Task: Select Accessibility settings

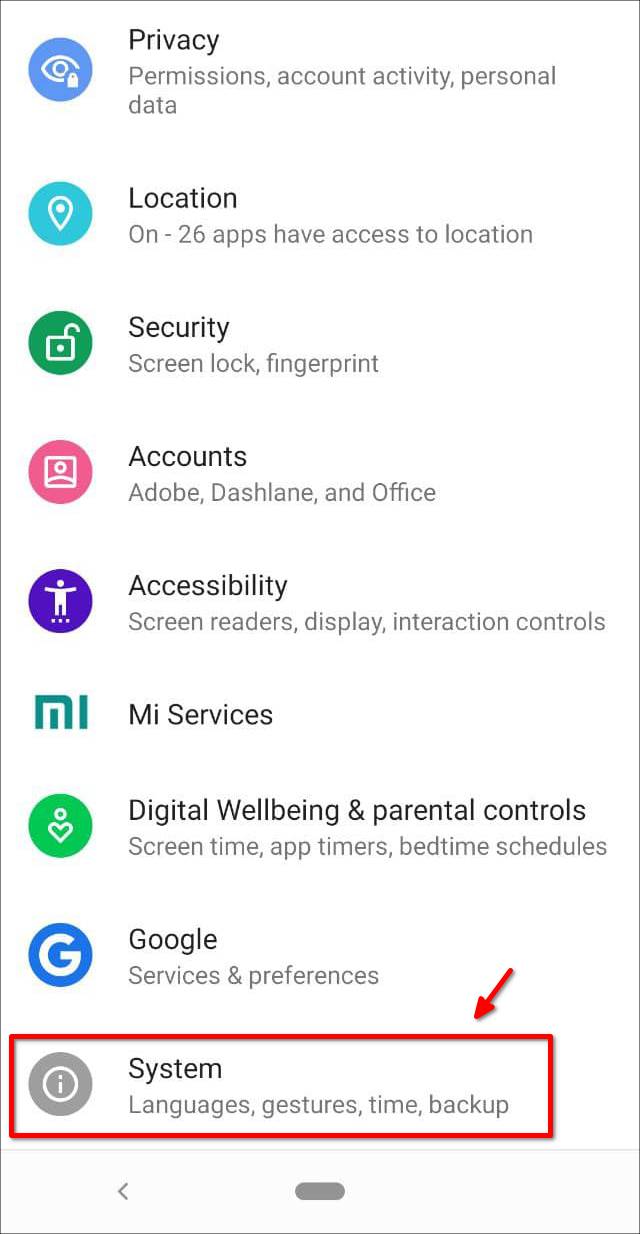Action: pos(320,602)
